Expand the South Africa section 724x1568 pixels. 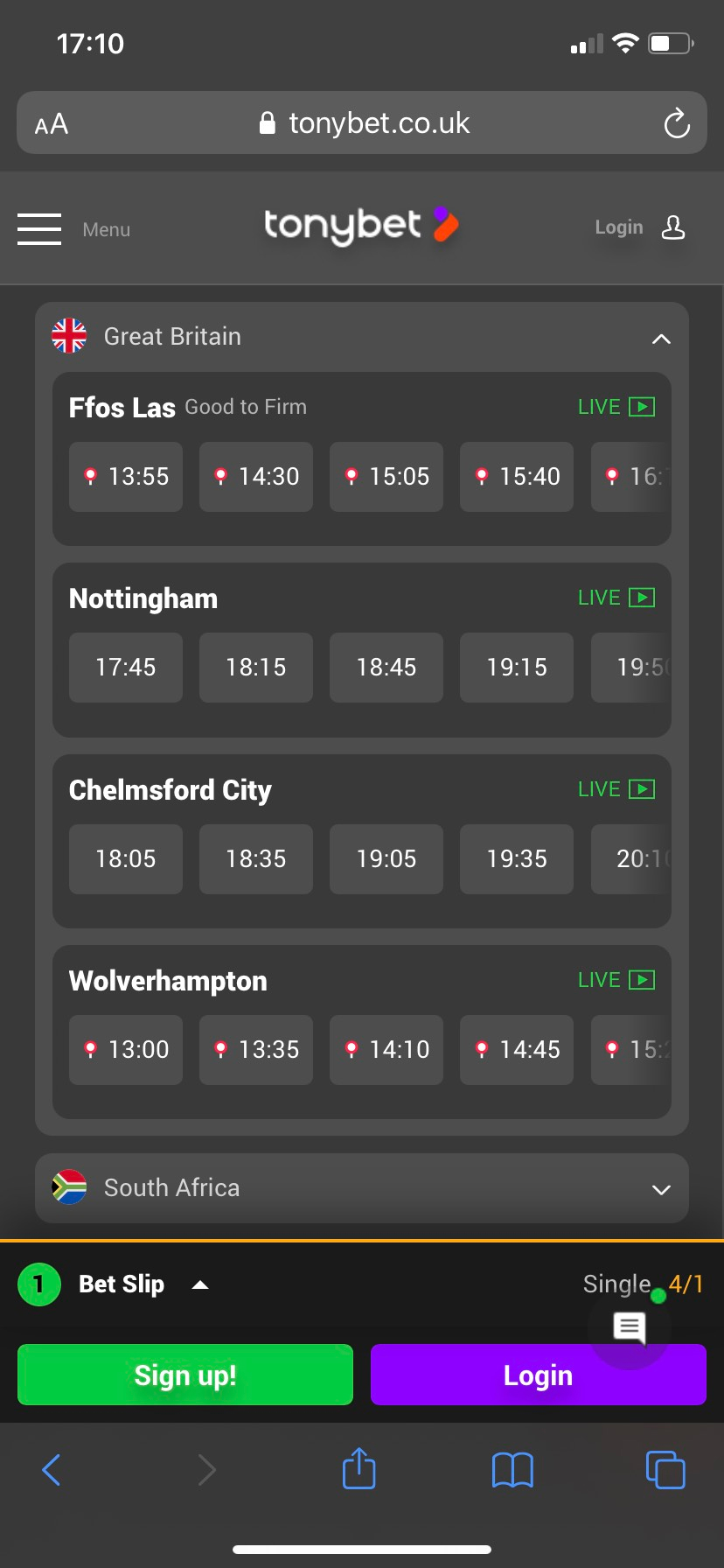pyautogui.click(x=661, y=1189)
